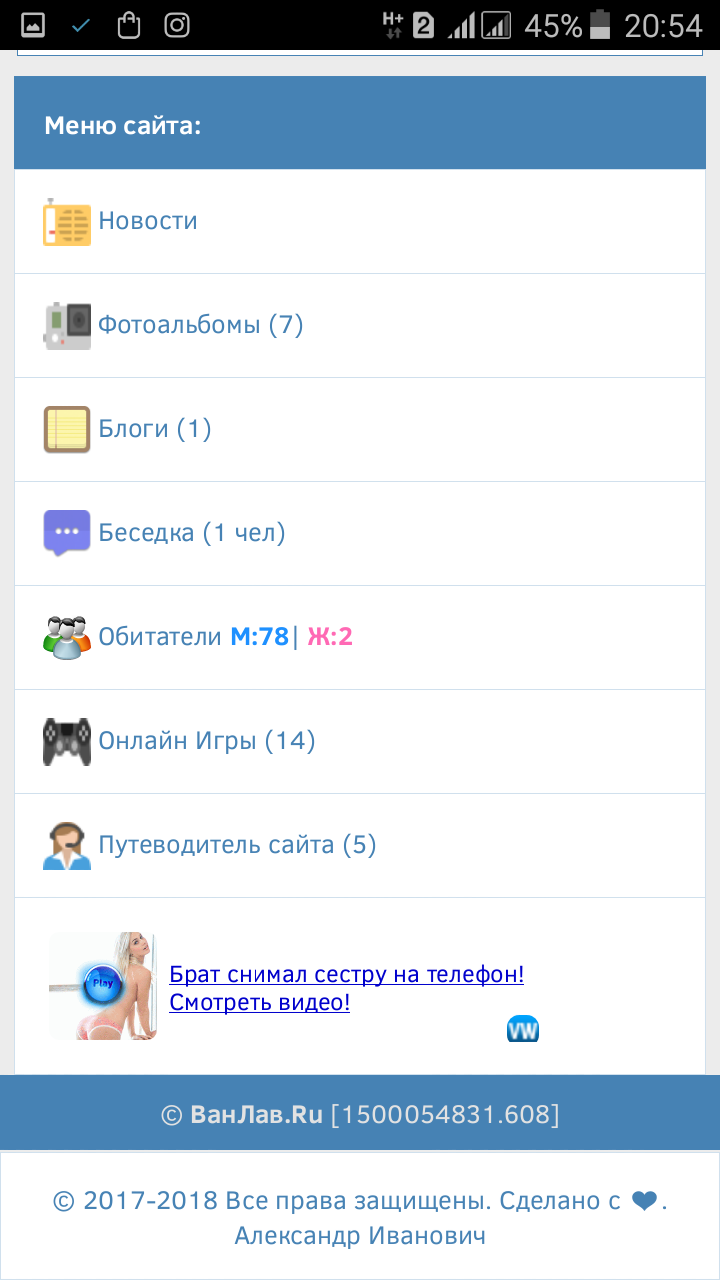Go to Блоги (1)
The width and height of the screenshot is (720, 1280).
click(155, 429)
